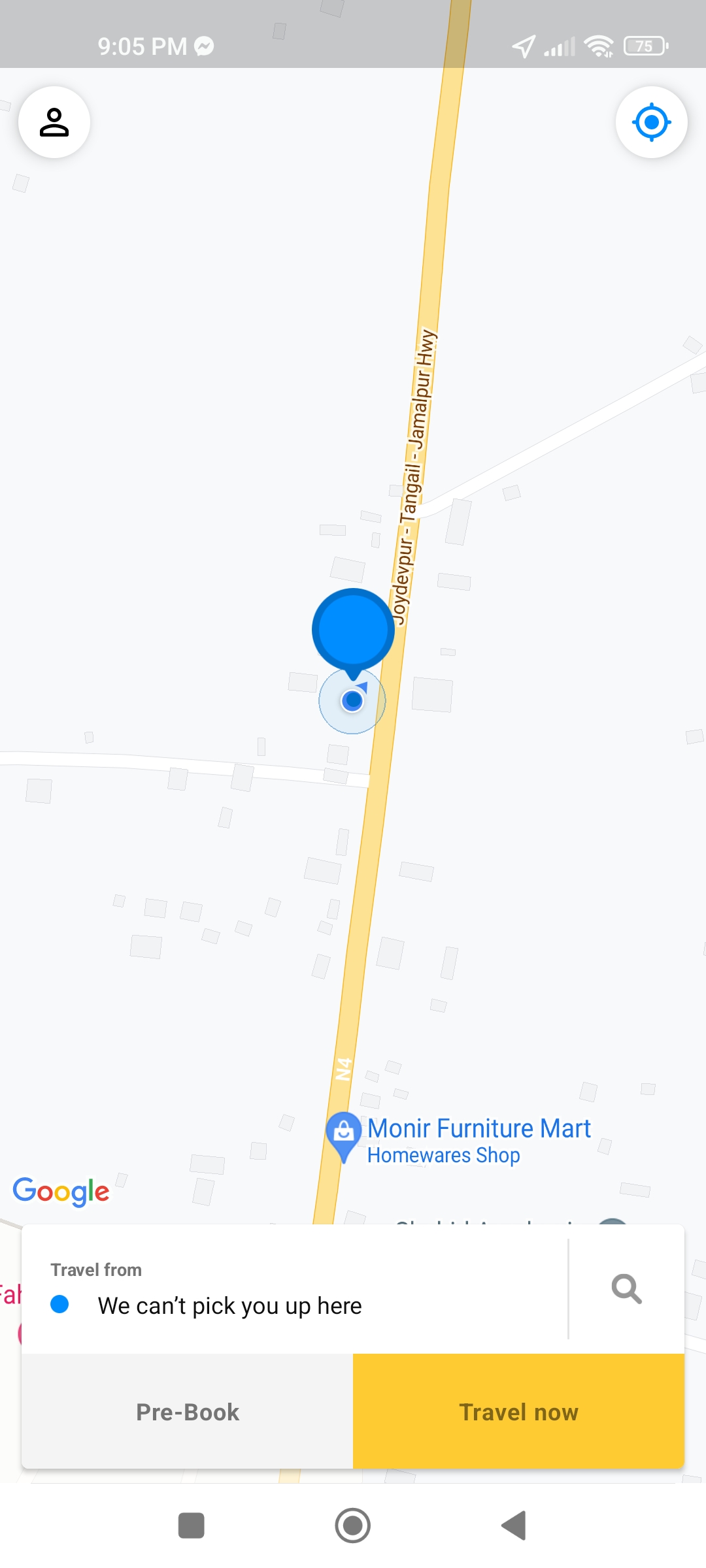The width and height of the screenshot is (706, 1568).
Task: Edit the Travel from pickup field
Action: [295, 1288]
